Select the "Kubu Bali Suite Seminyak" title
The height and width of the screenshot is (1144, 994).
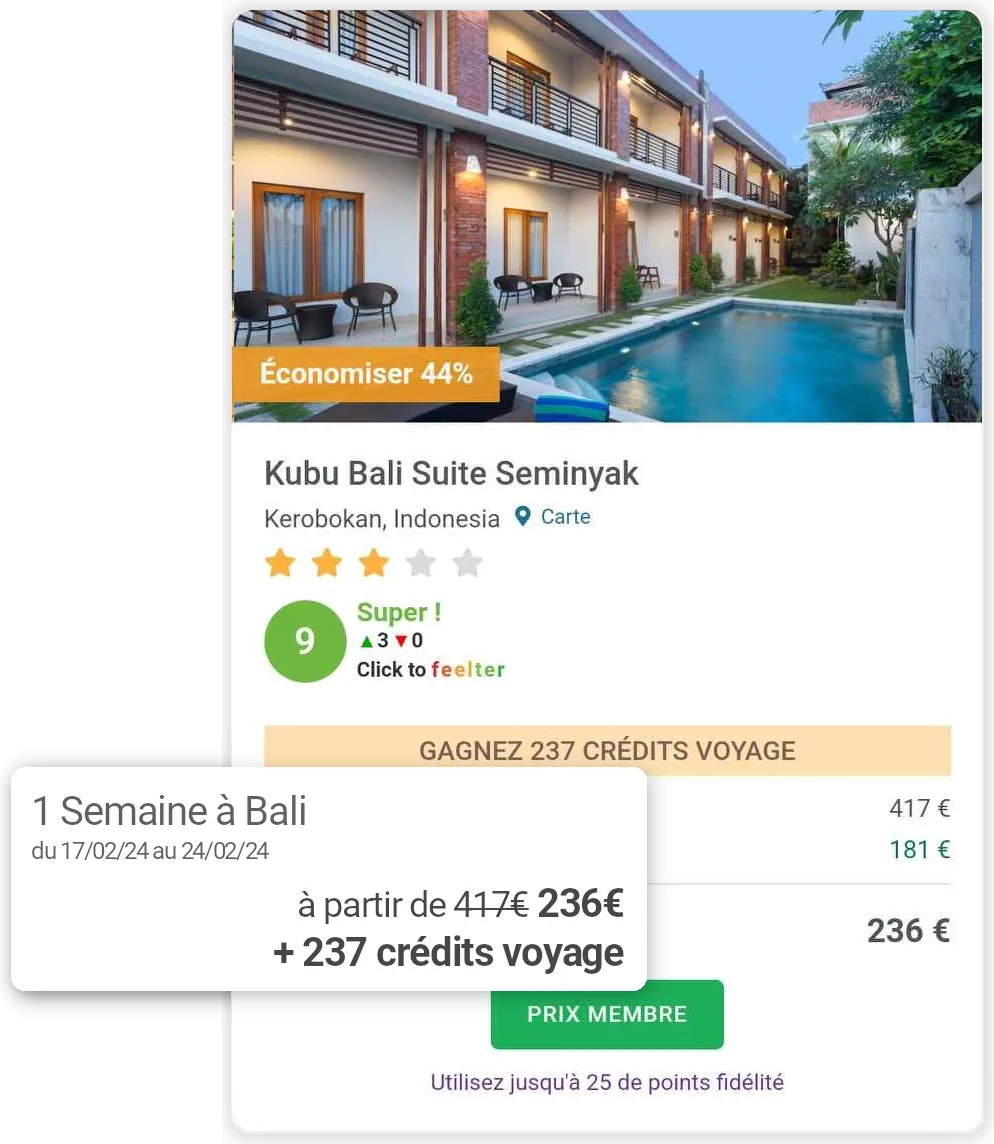(x=451, y=473)
